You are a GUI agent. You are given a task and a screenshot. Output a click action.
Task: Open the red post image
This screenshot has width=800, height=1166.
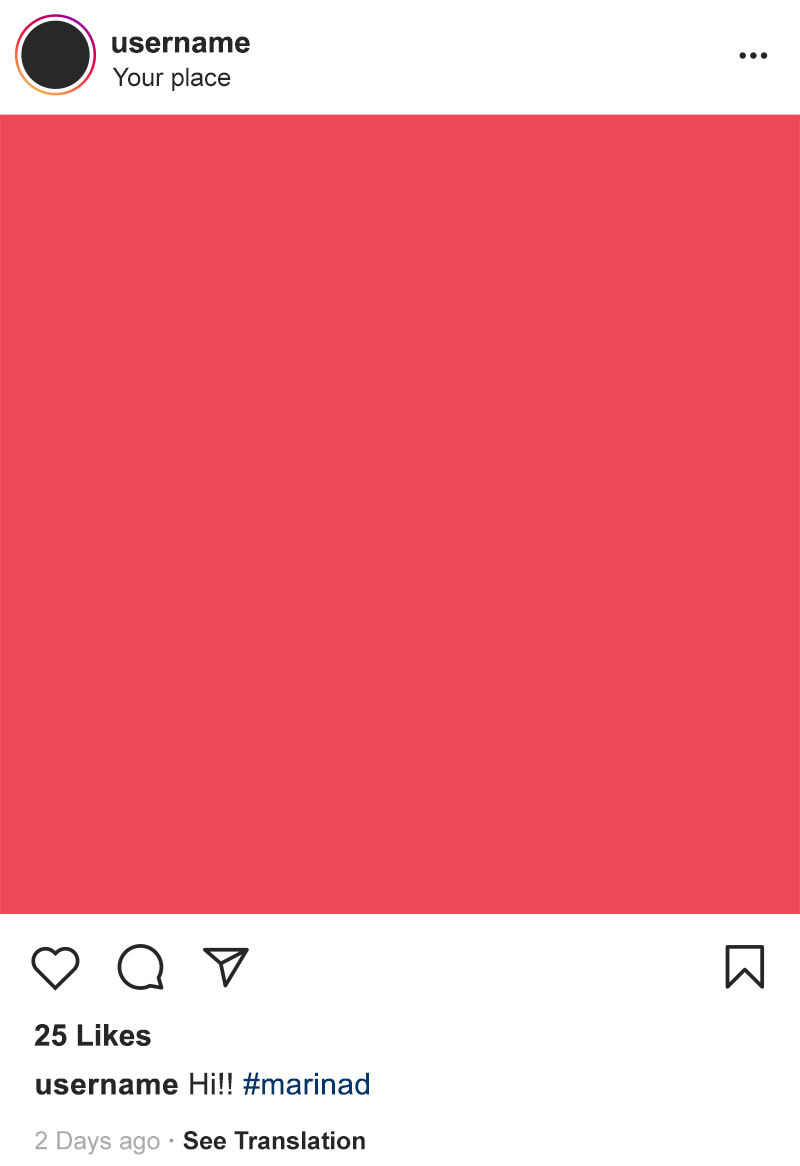[x=400, y=514]
